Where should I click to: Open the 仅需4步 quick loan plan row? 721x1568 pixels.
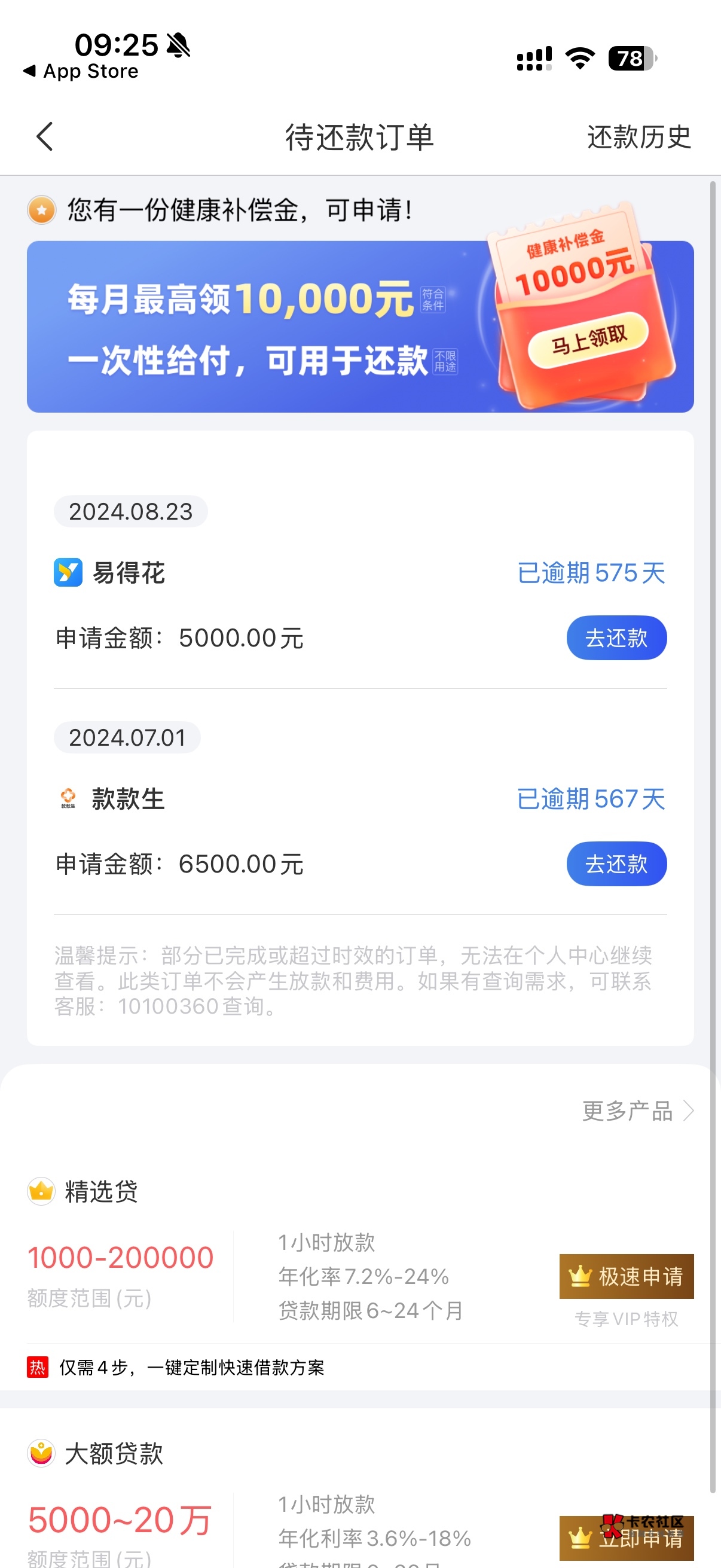tap(191, 1368)
